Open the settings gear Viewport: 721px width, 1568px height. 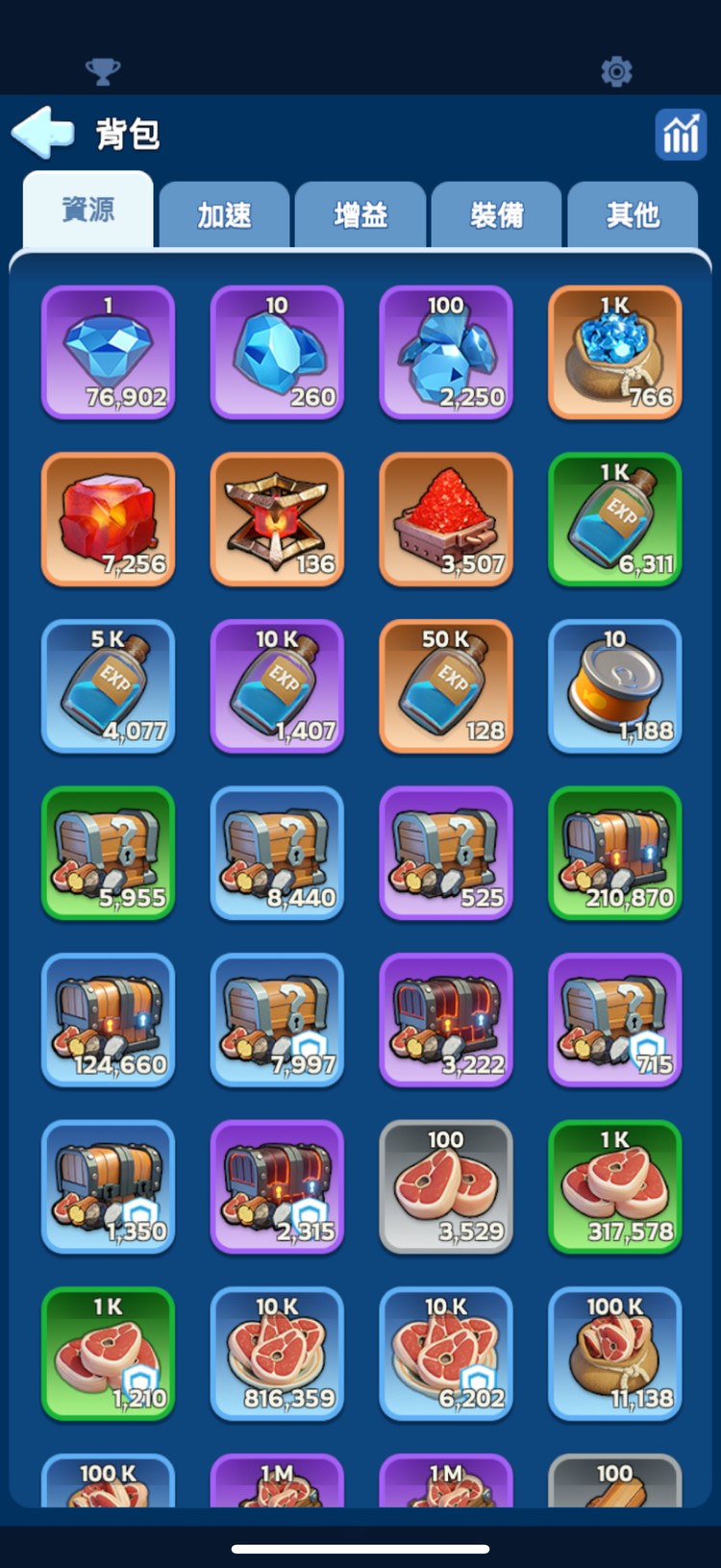pos(616,71)
